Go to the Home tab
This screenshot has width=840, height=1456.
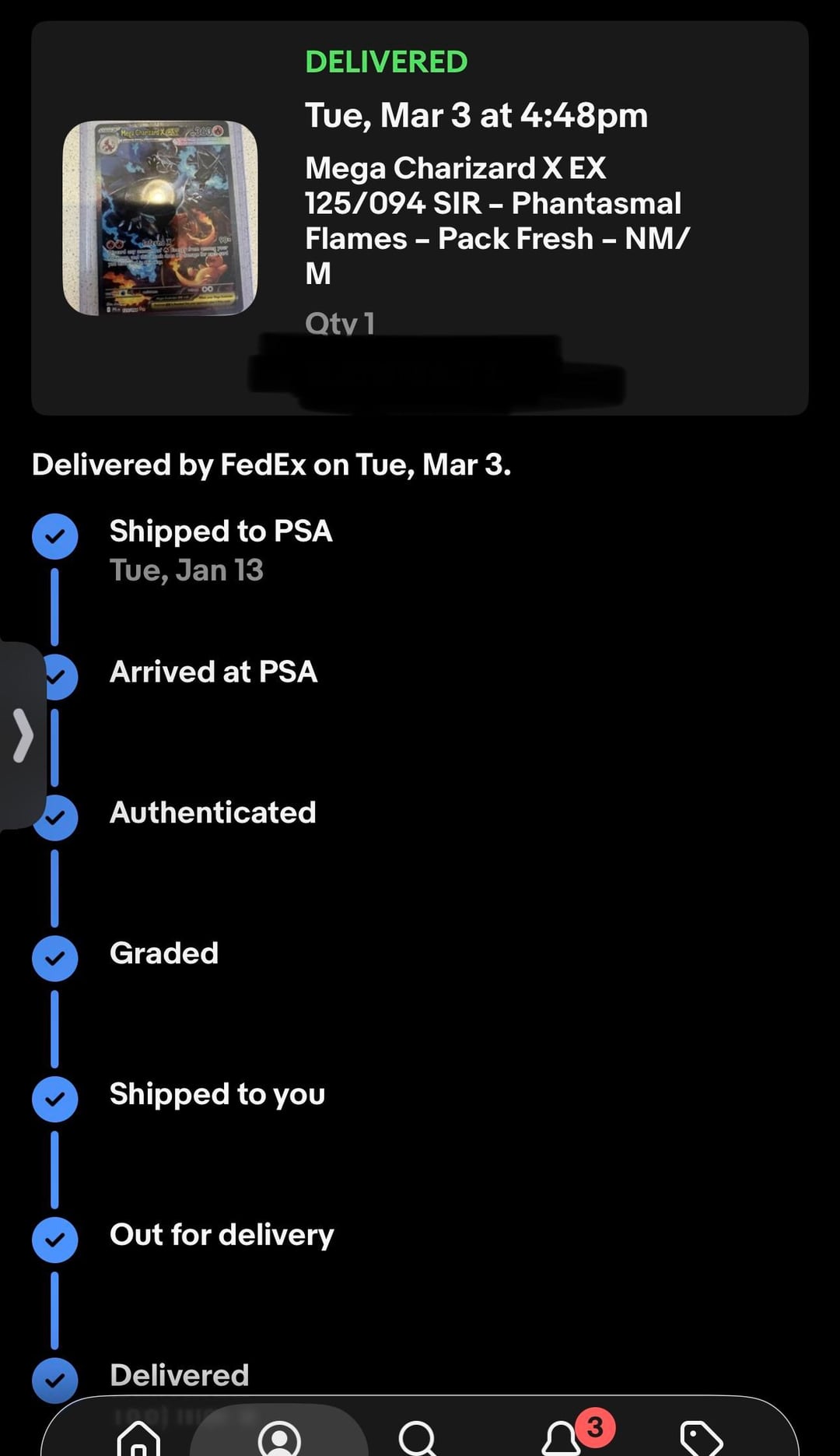tap(138, 1438)
